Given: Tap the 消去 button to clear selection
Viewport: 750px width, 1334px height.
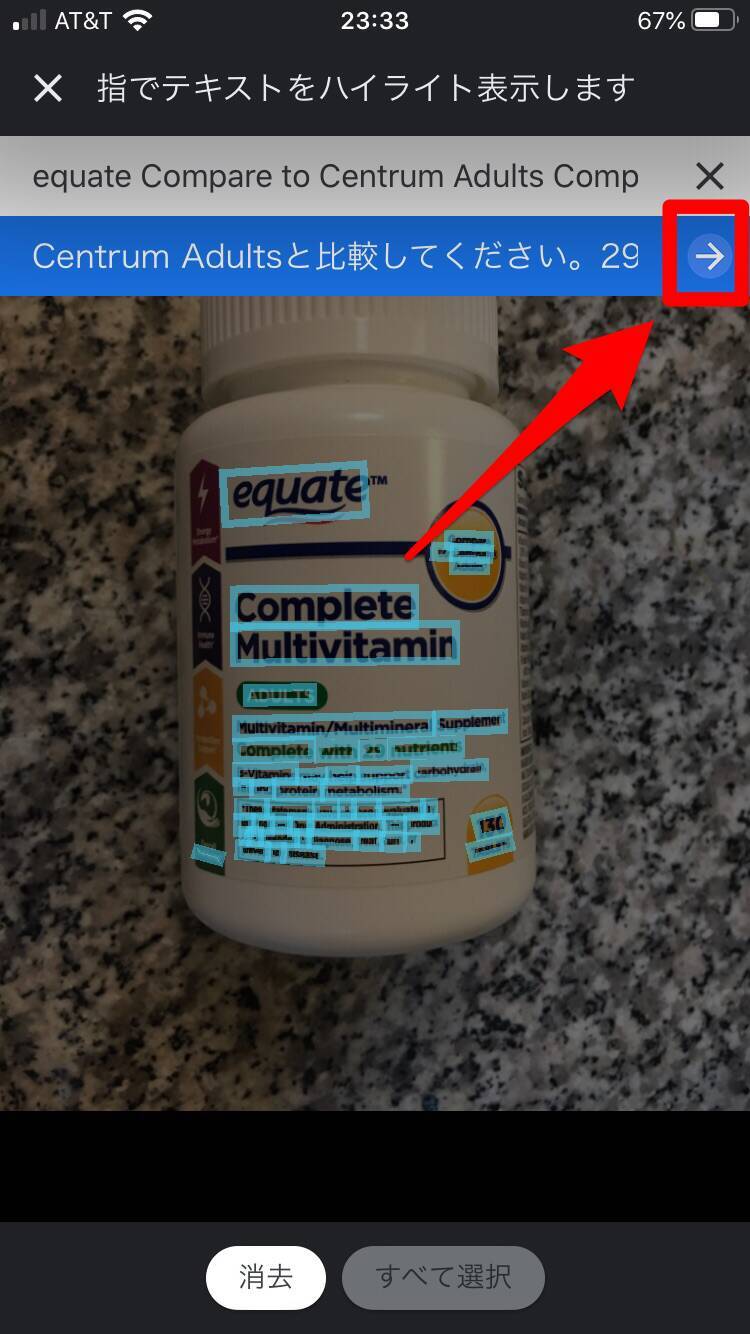Looking at the screenshot, I should (266, 1277).
